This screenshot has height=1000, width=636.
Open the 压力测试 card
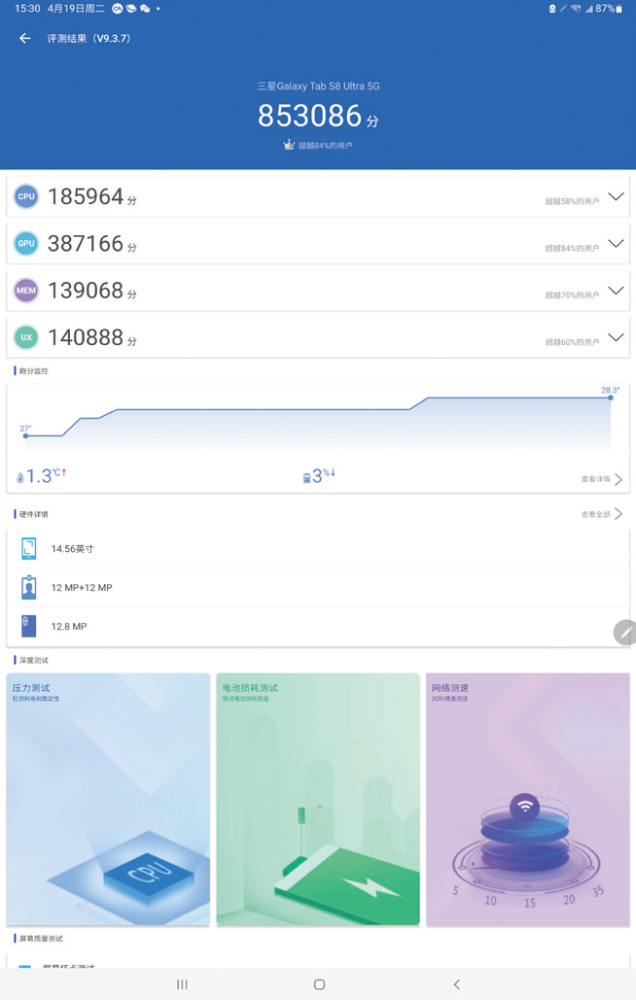(x=108, y=798)
